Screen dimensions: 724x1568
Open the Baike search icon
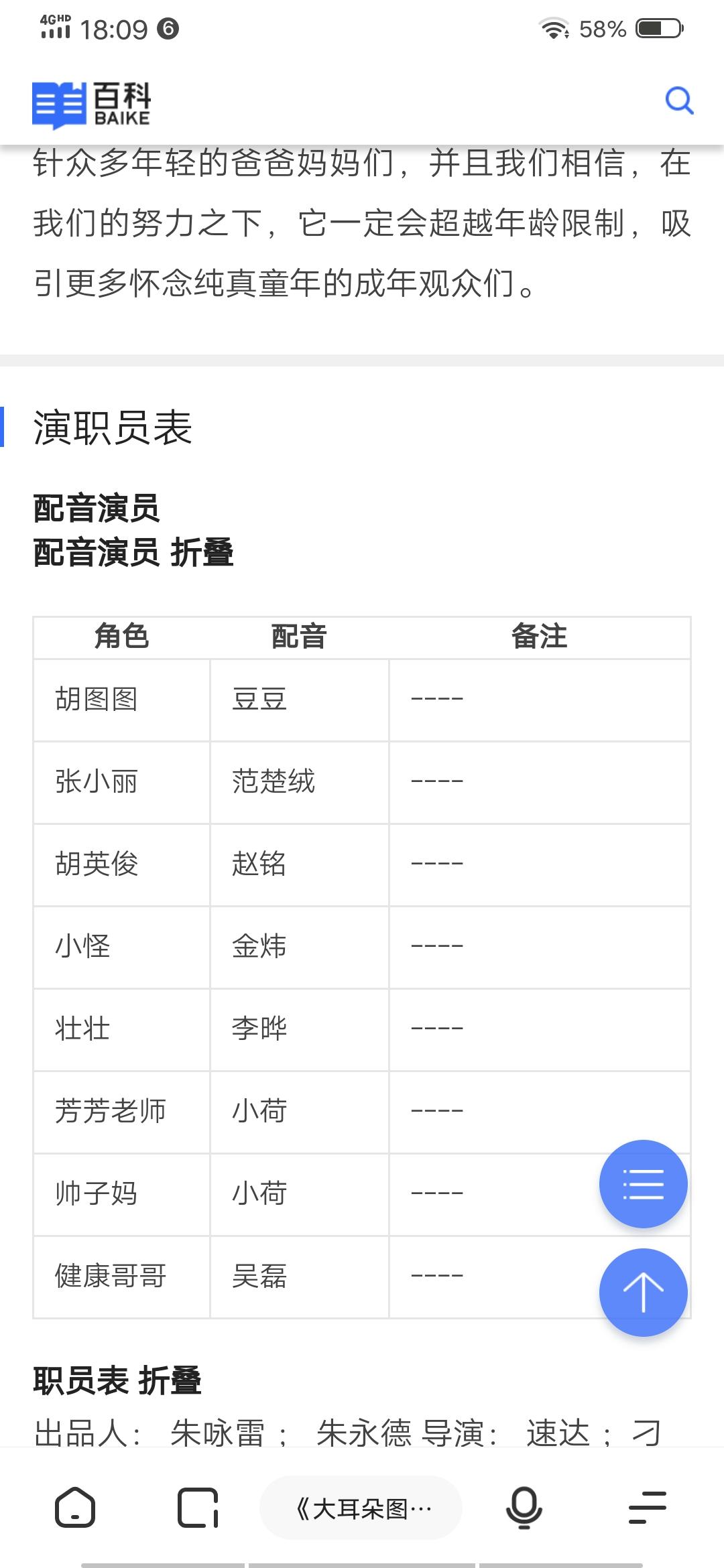coord(679,101)
